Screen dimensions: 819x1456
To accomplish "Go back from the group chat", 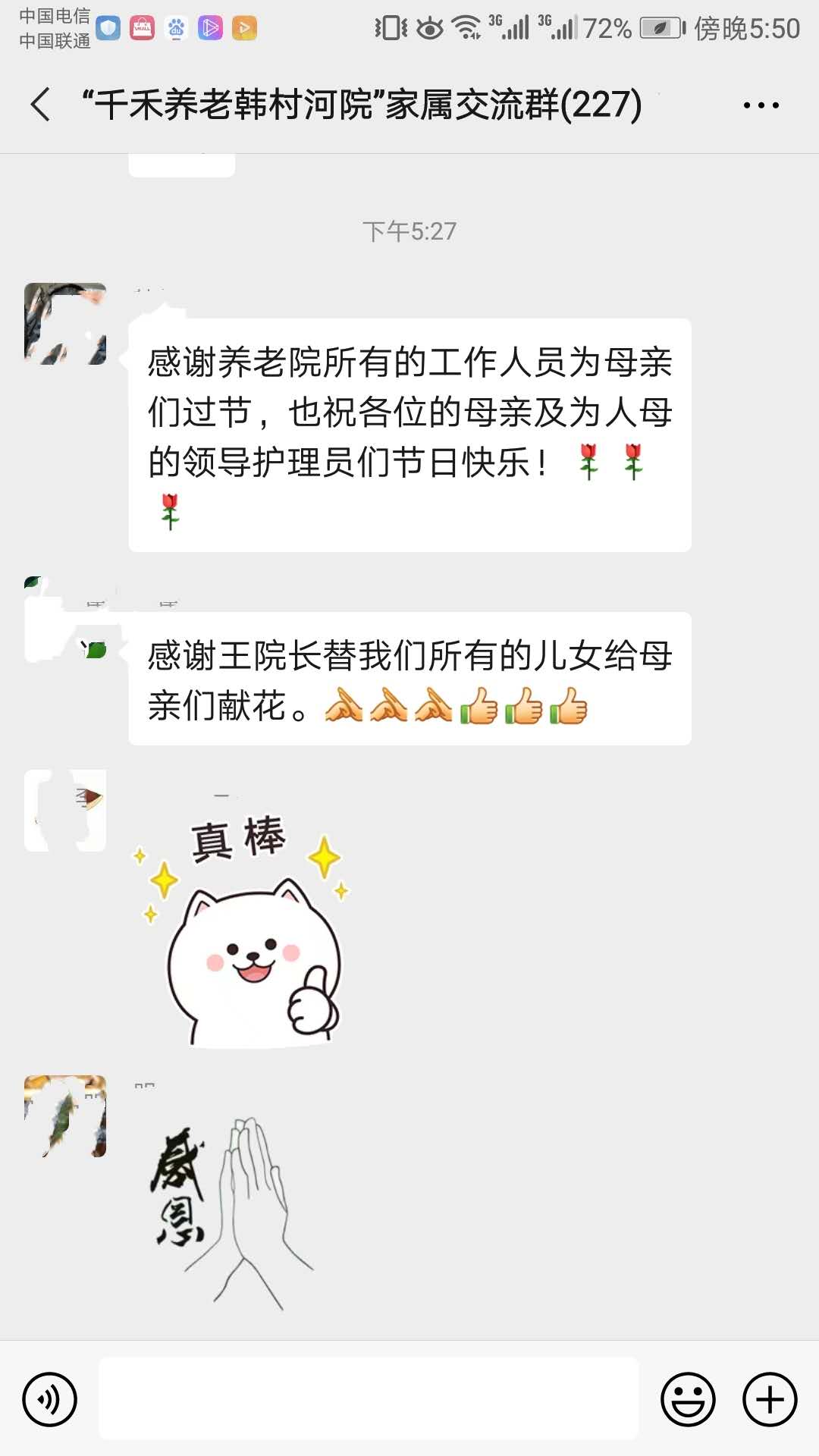I will pyautogui.click(x=41, y=105).
